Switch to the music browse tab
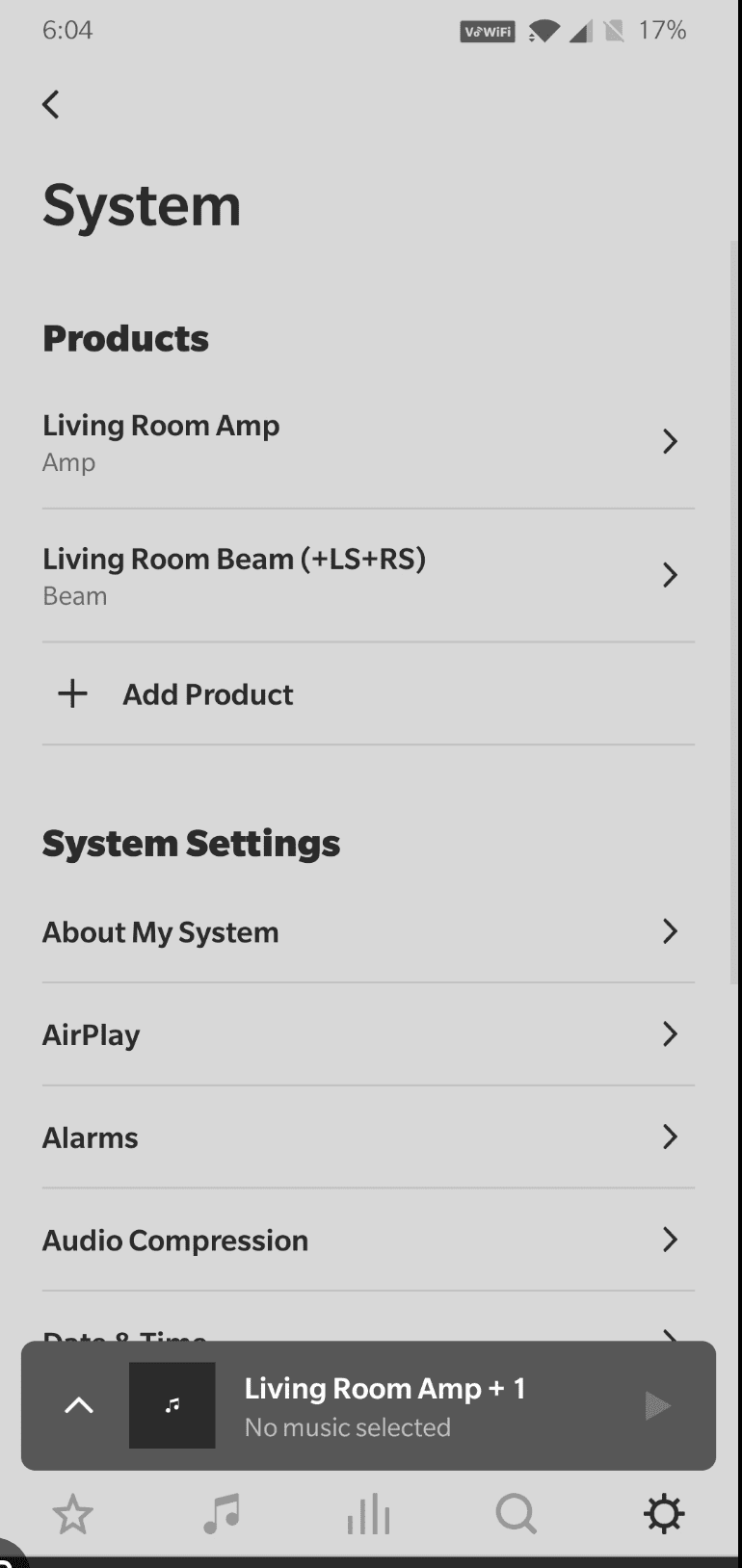The image size is (742, 1568). coord(221,1515)
